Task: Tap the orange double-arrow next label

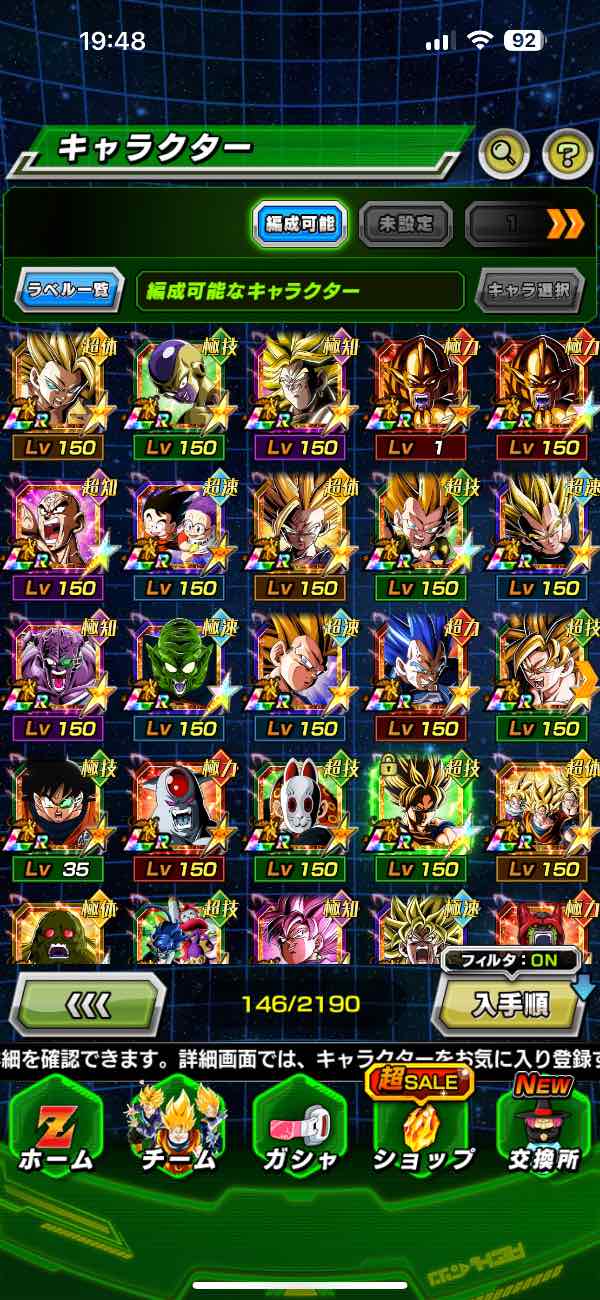Action: coord(565,224)
